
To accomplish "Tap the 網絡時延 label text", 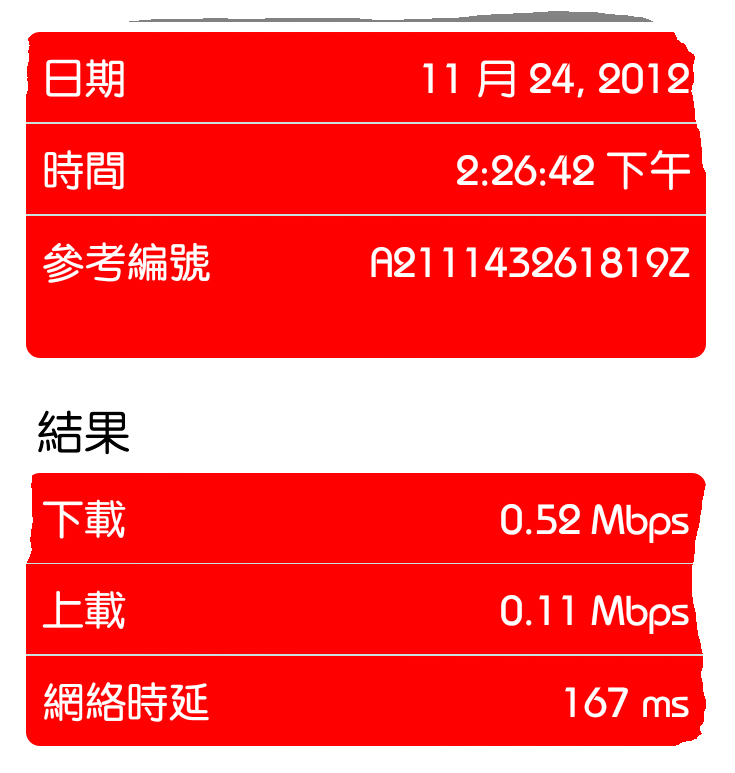I will 110,703.
